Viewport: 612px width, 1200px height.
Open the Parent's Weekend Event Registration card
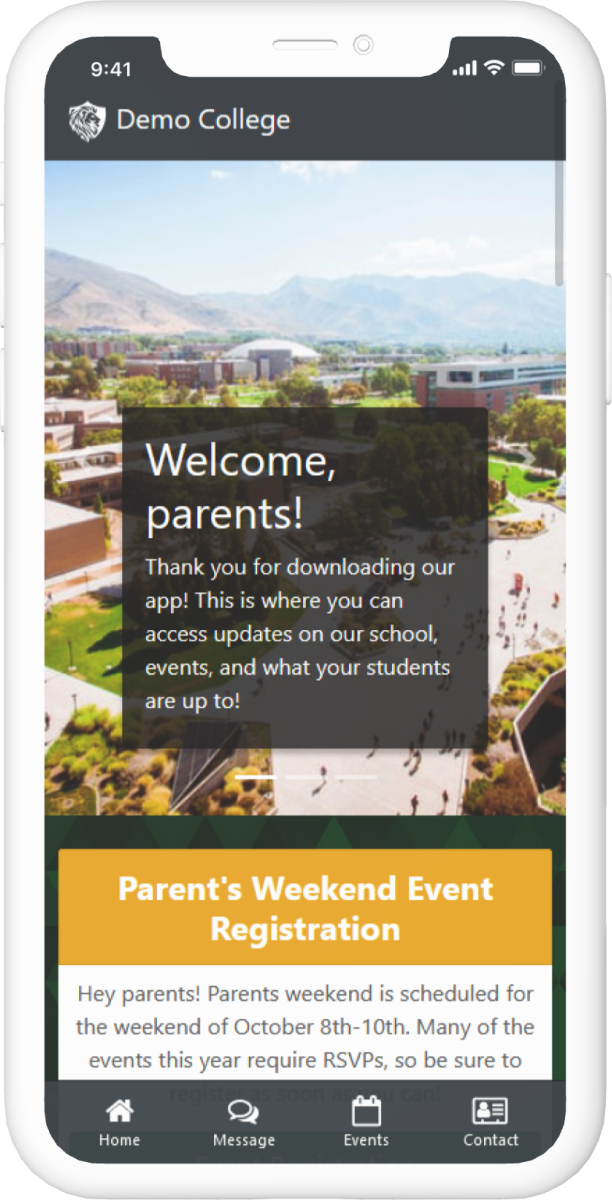305,908
